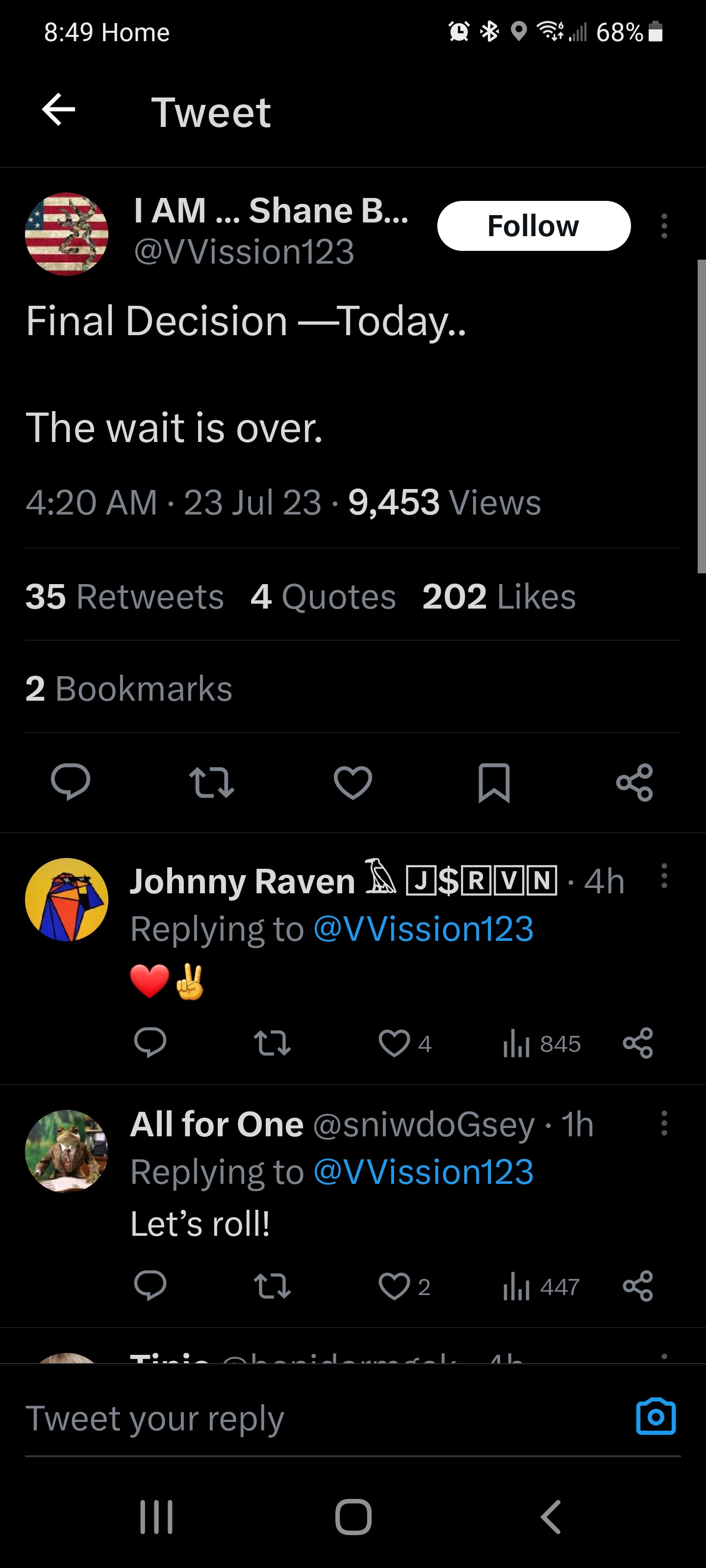View the 35 Retweets list
This screenshot has height=1568, width=706.
pos(124,596)
